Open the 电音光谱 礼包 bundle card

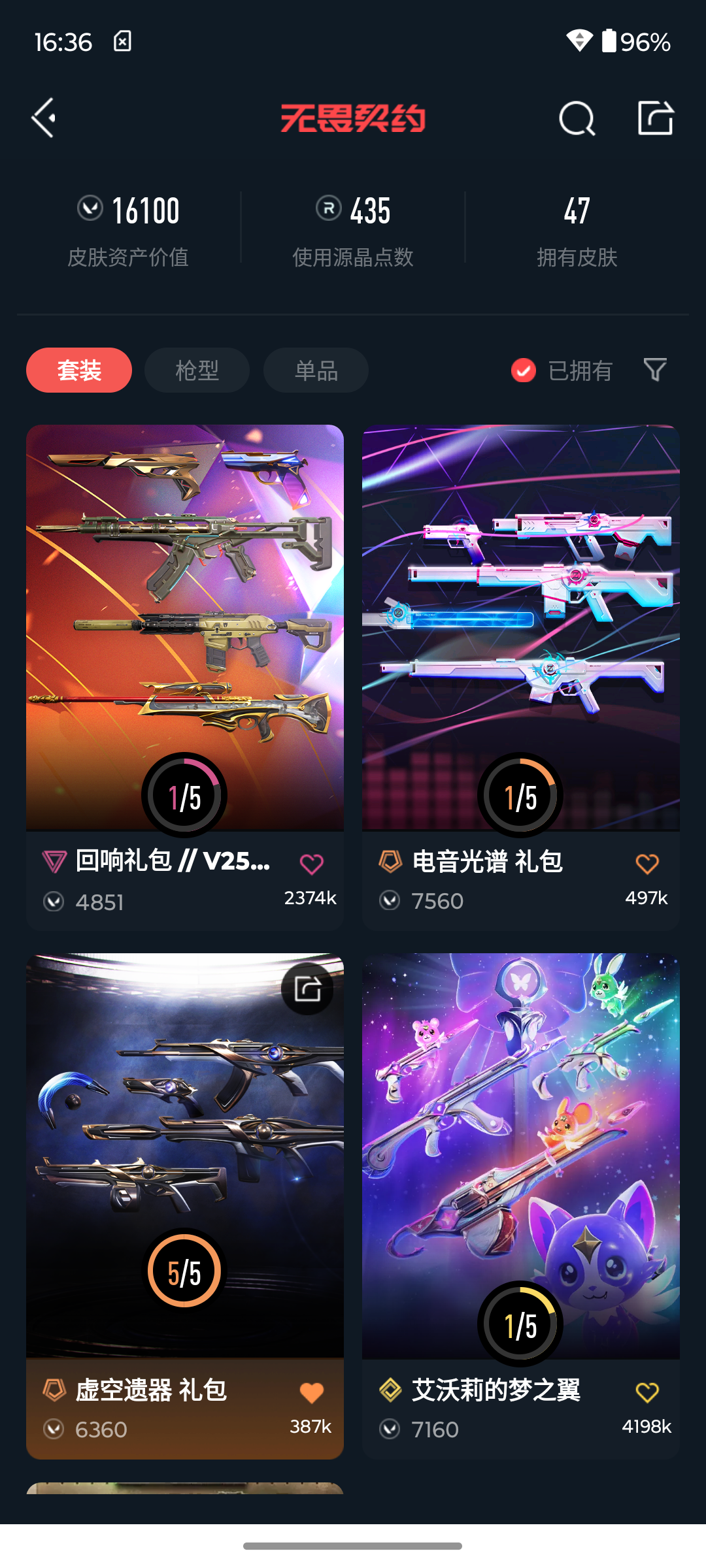[521, 678]
